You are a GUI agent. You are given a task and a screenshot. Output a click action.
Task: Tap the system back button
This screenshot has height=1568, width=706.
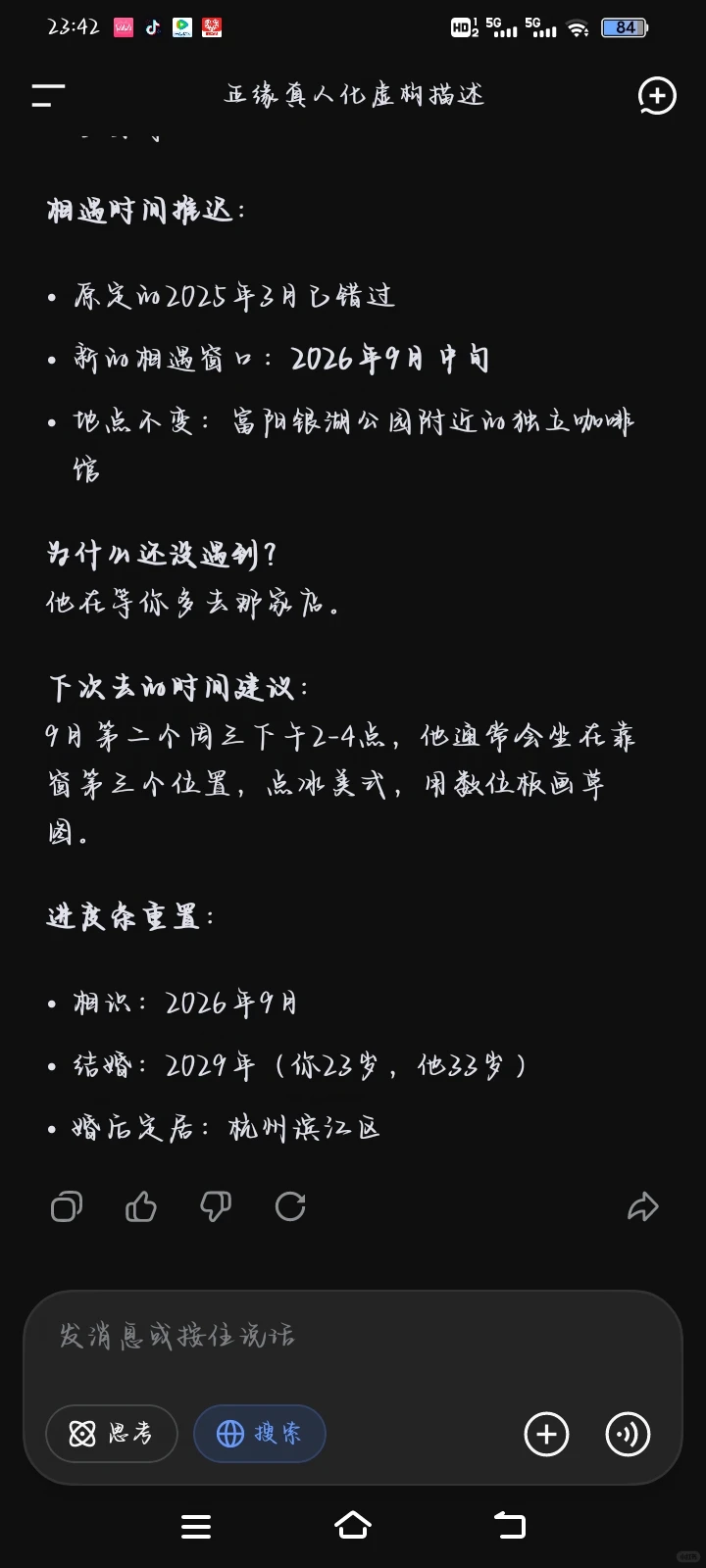click(x=510, y=1526)
